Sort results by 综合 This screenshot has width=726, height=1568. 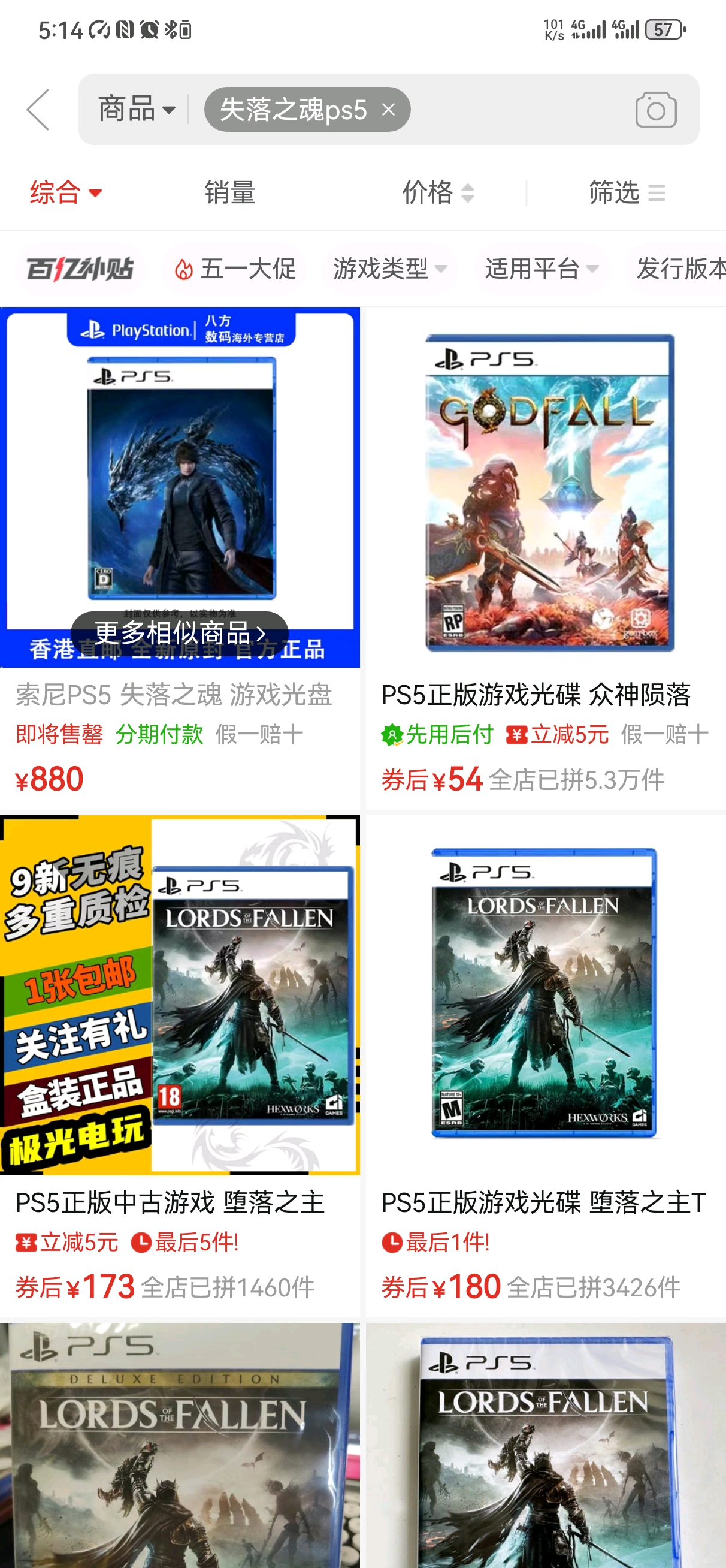click(66, 193)
